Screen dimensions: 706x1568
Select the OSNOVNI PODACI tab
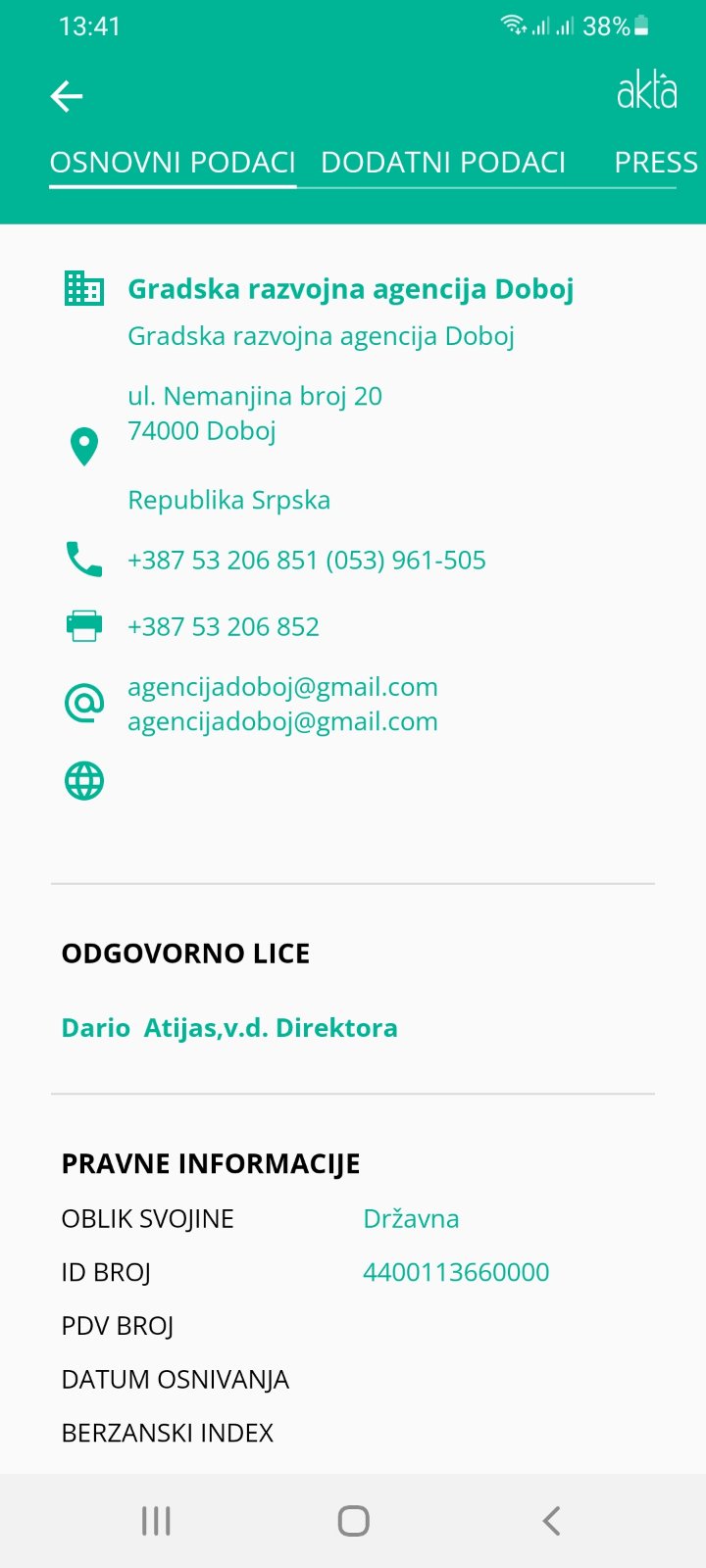coord(173,162)
